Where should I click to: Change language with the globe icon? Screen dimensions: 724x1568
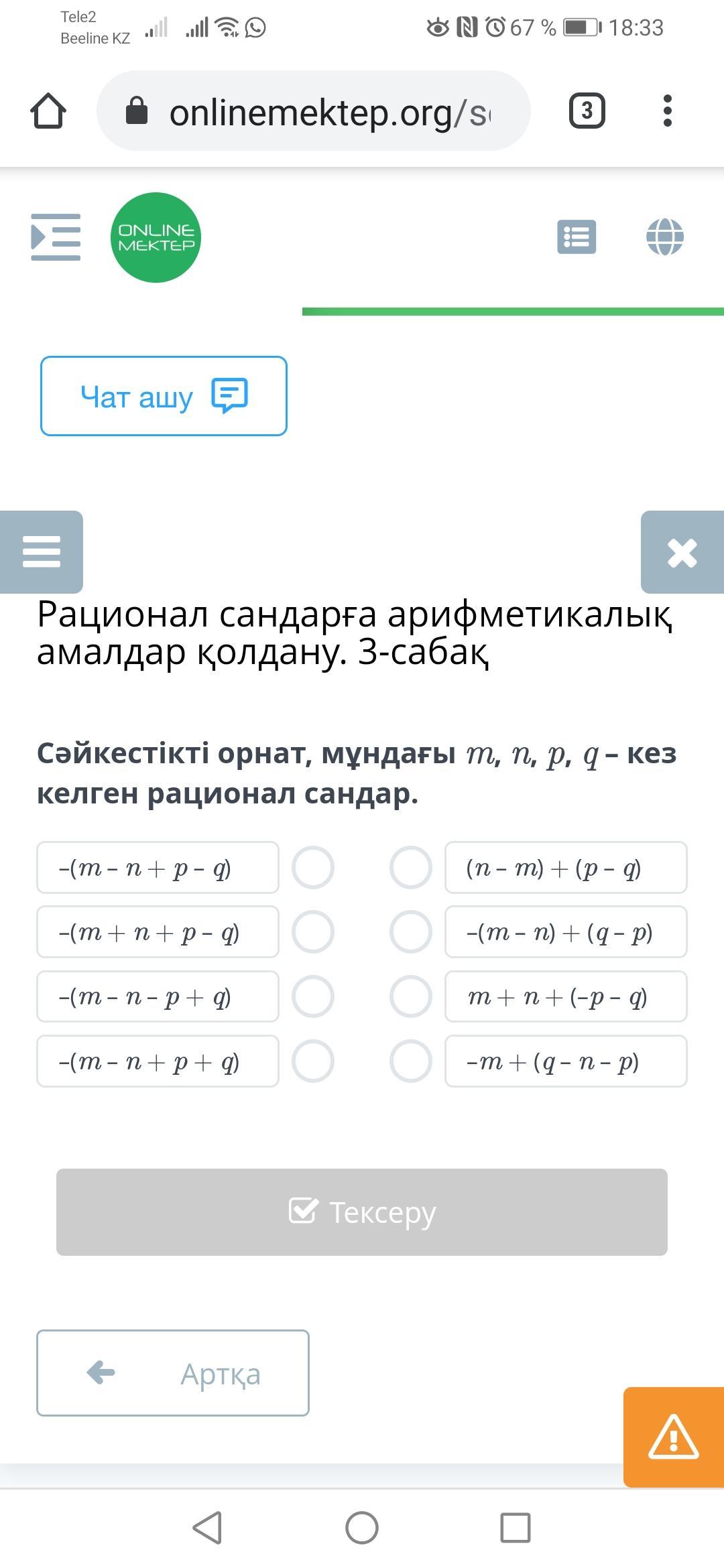click(665, 237)
